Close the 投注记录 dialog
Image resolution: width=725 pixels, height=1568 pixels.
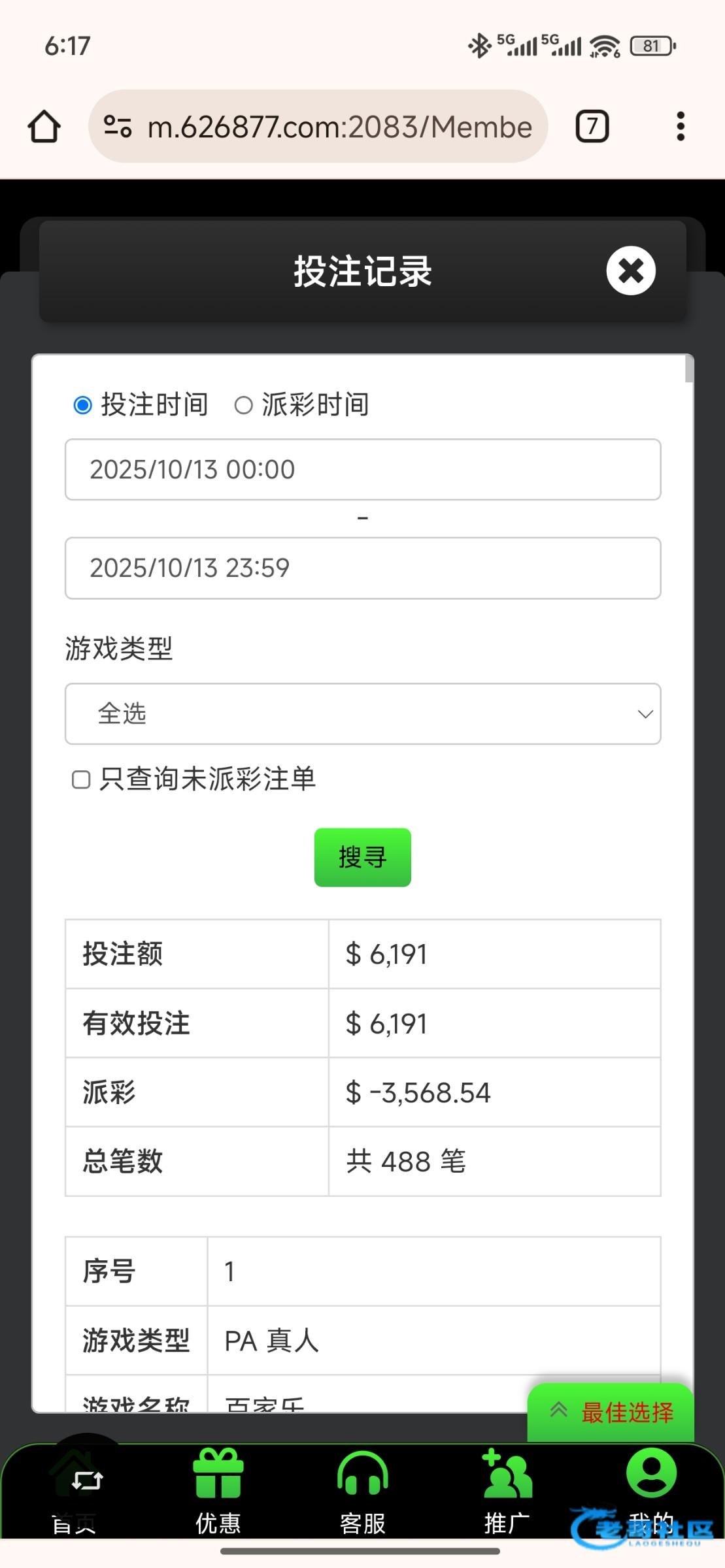click(630, 270)
